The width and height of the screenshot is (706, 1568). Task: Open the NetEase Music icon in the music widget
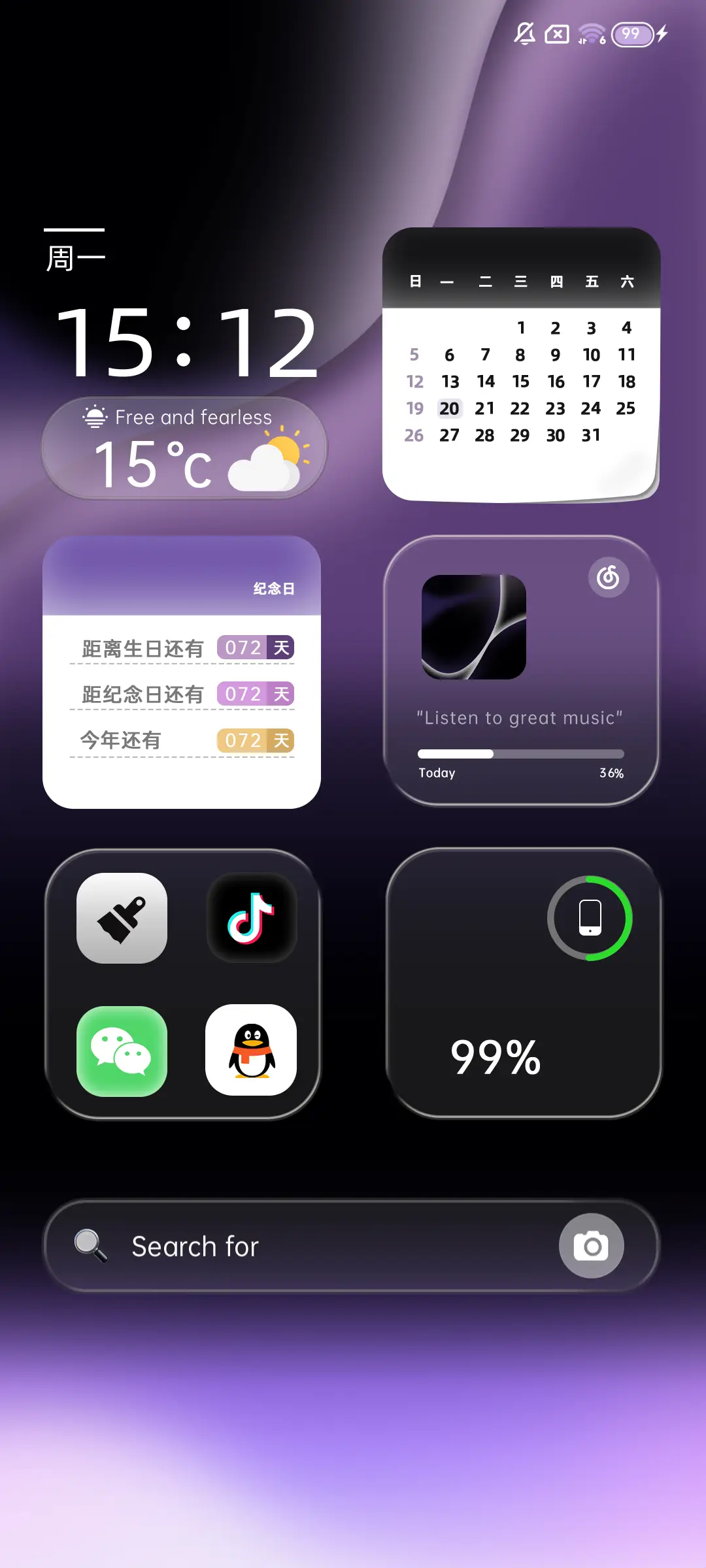click(x=609, y=577)
